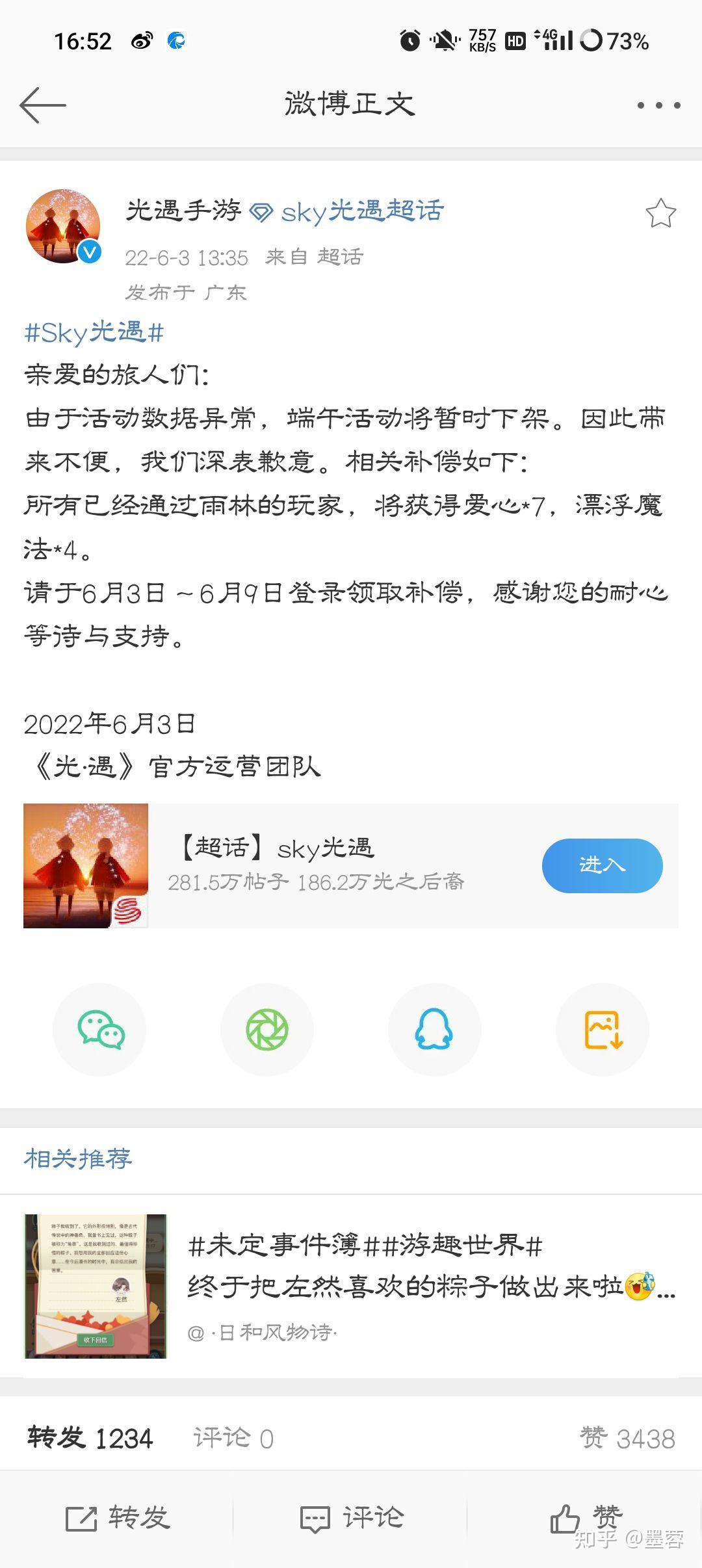Open 光遇手游 profile avatar
The height and width of the screenshot is (1568, 702).
[x=63, y=227]
